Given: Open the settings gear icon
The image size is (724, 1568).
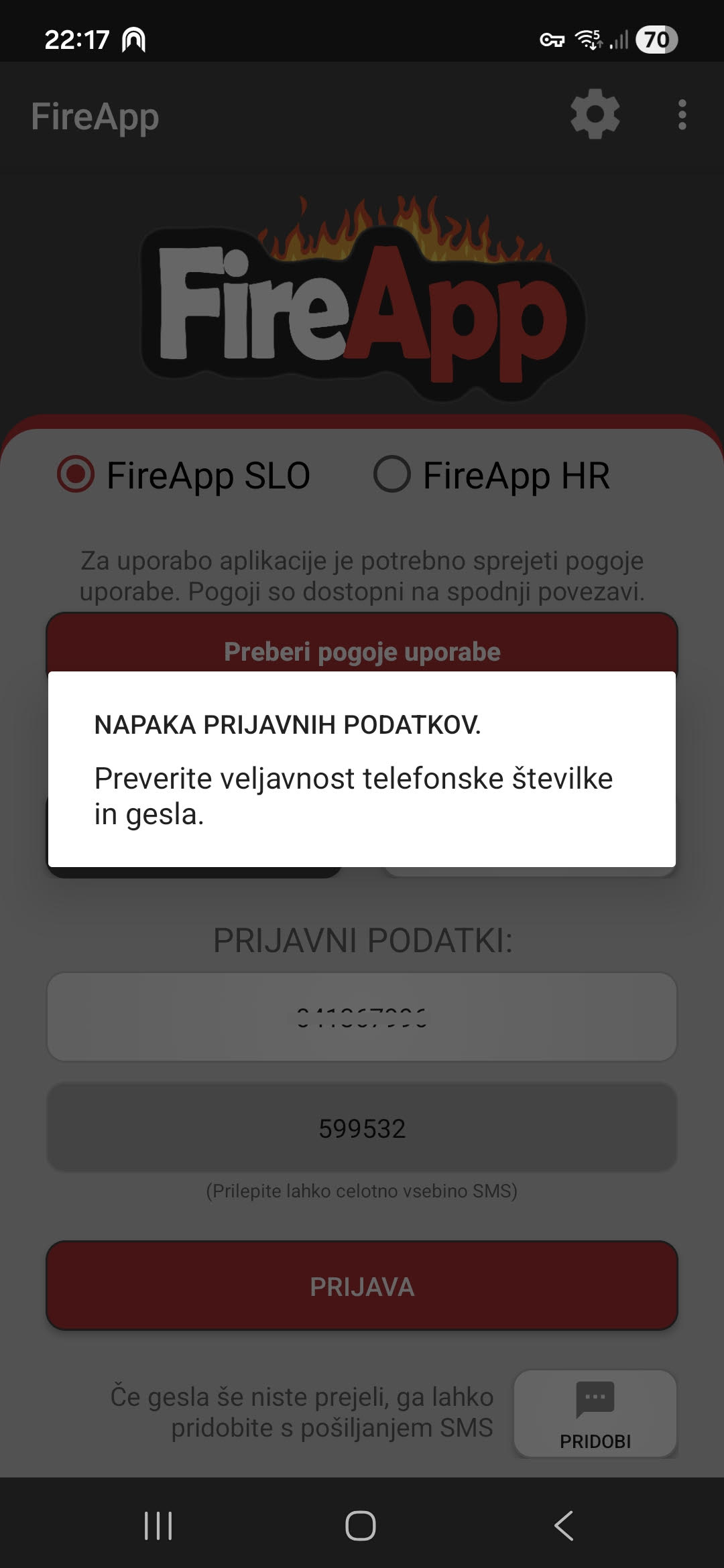Looking at the screenshot, I should pyautogui.click(x=595, y=115).
